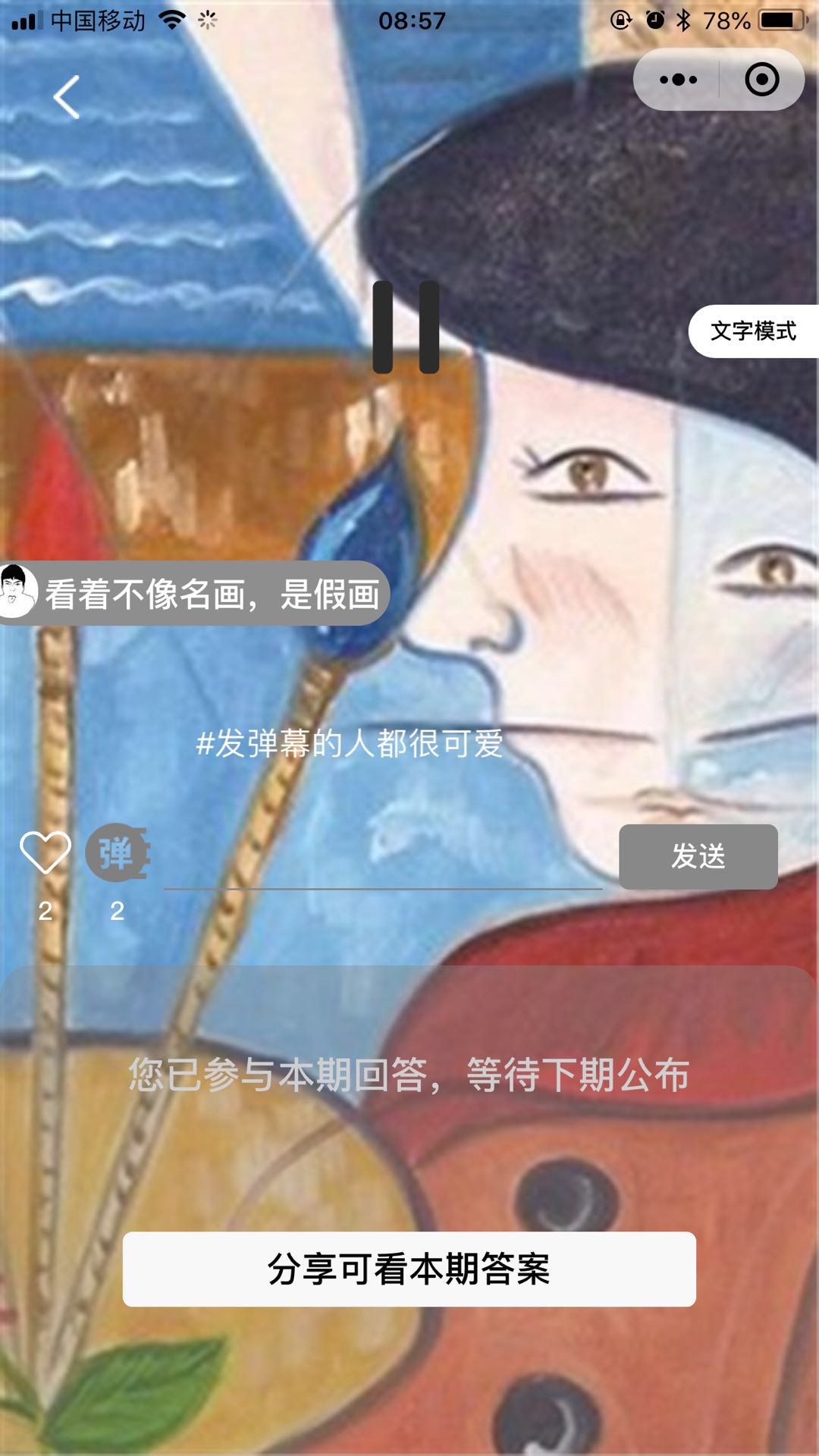This screenshot has width=819, height=1456.
Task: Toggle the 弹 danmaku icon
Action: [117, 853]
